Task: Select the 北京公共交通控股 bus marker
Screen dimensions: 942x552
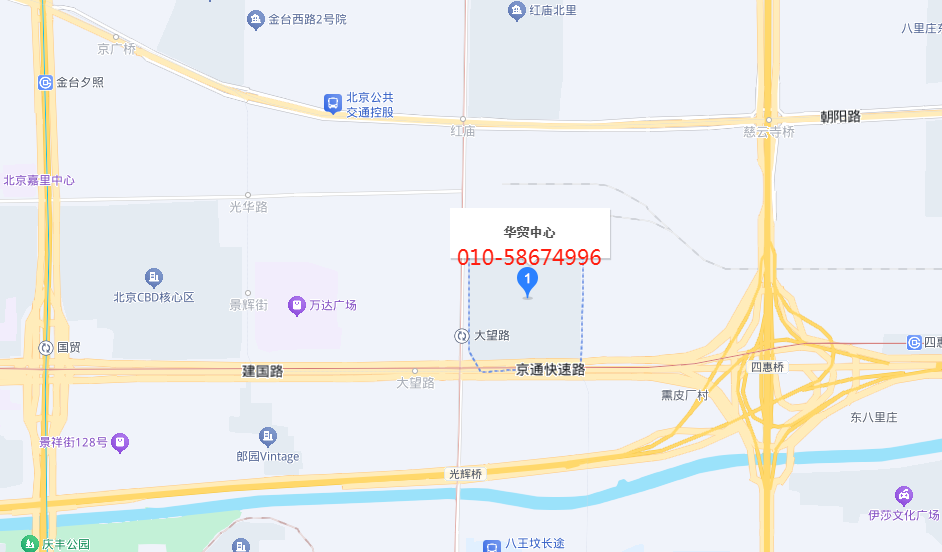Action: coord(332,103)
